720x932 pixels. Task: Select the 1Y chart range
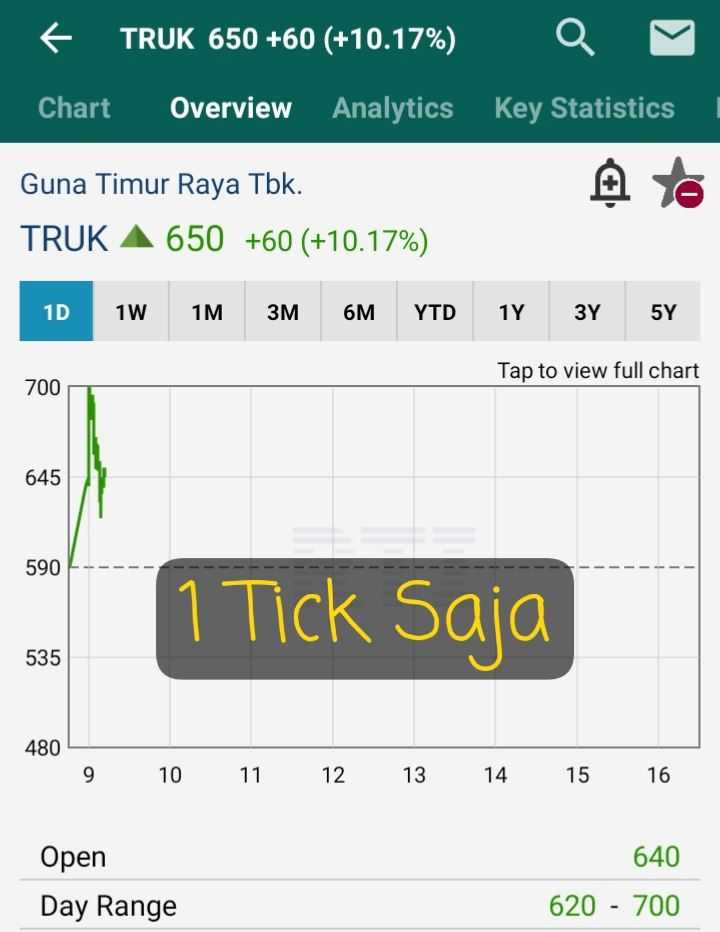pos(511,312)
